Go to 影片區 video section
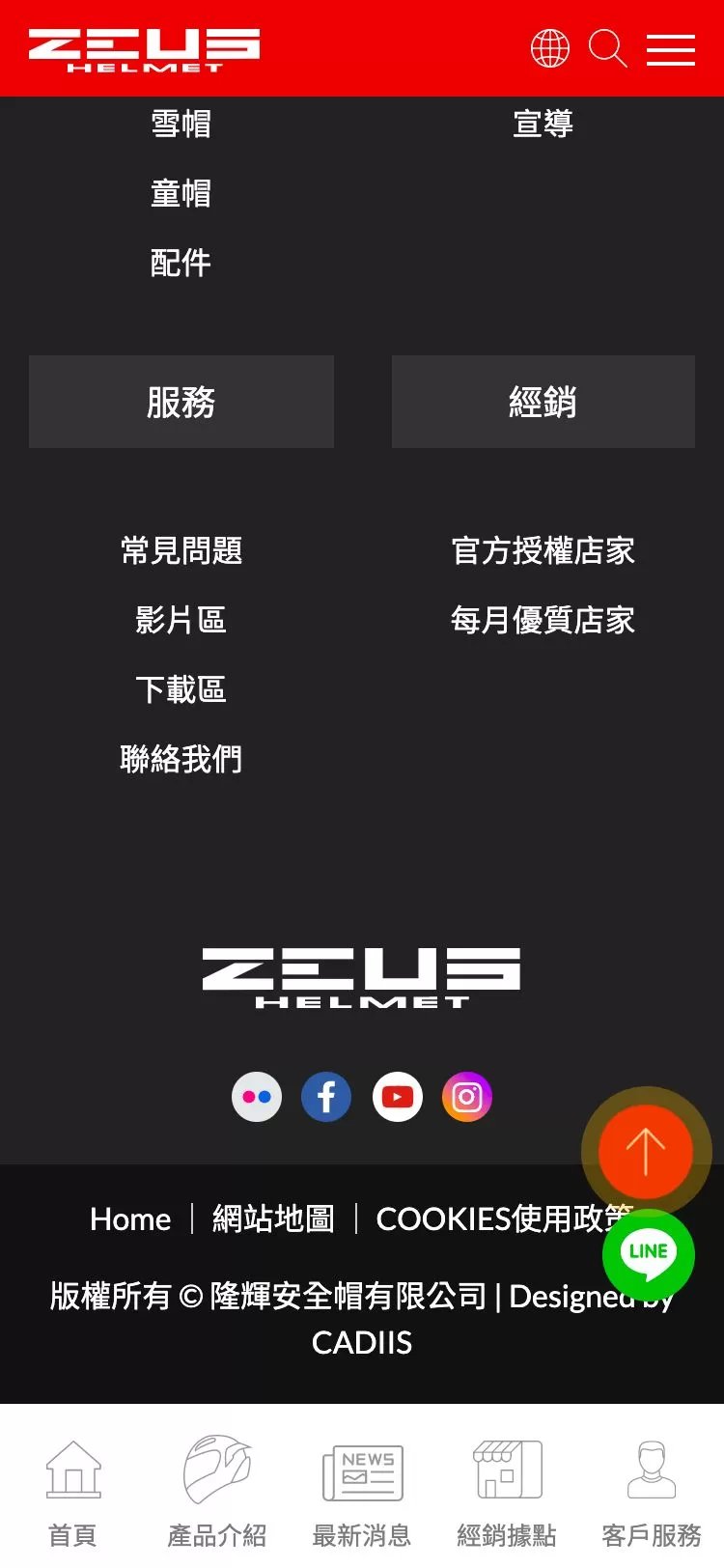 [x=181, y=621]
